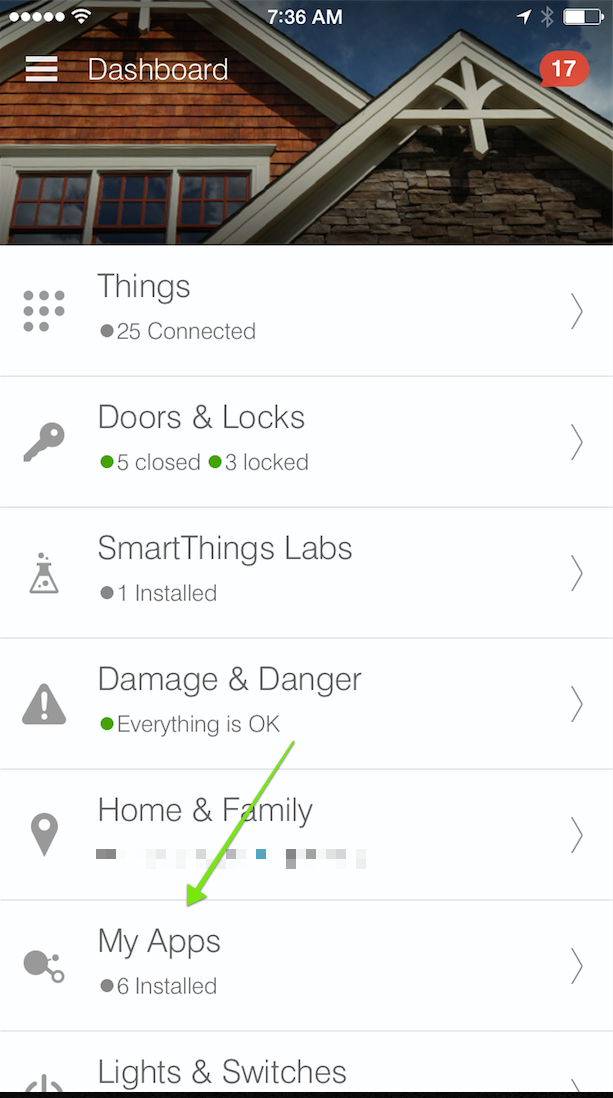
Task: Open the Things row
Action: (306, 311)
